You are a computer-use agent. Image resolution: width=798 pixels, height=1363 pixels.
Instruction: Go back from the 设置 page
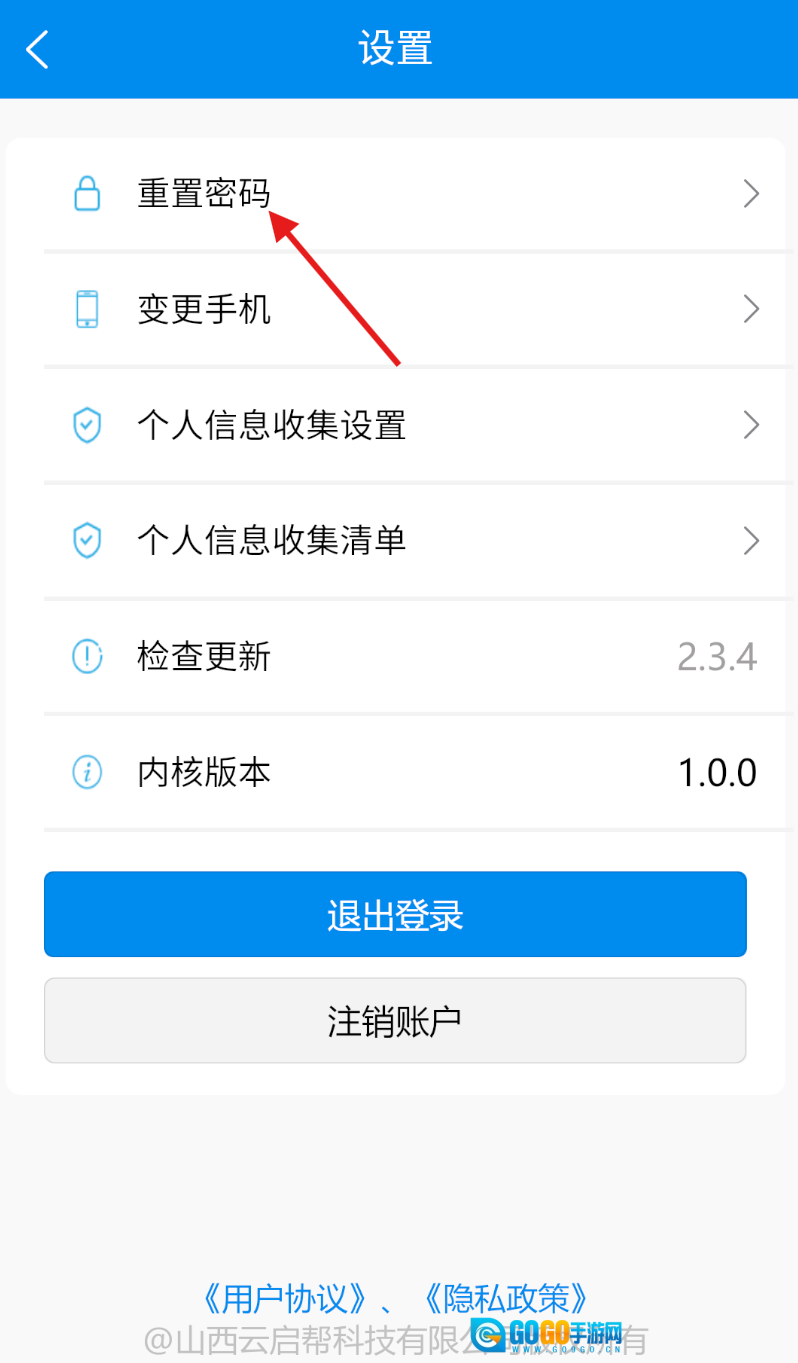coord(38,49)
